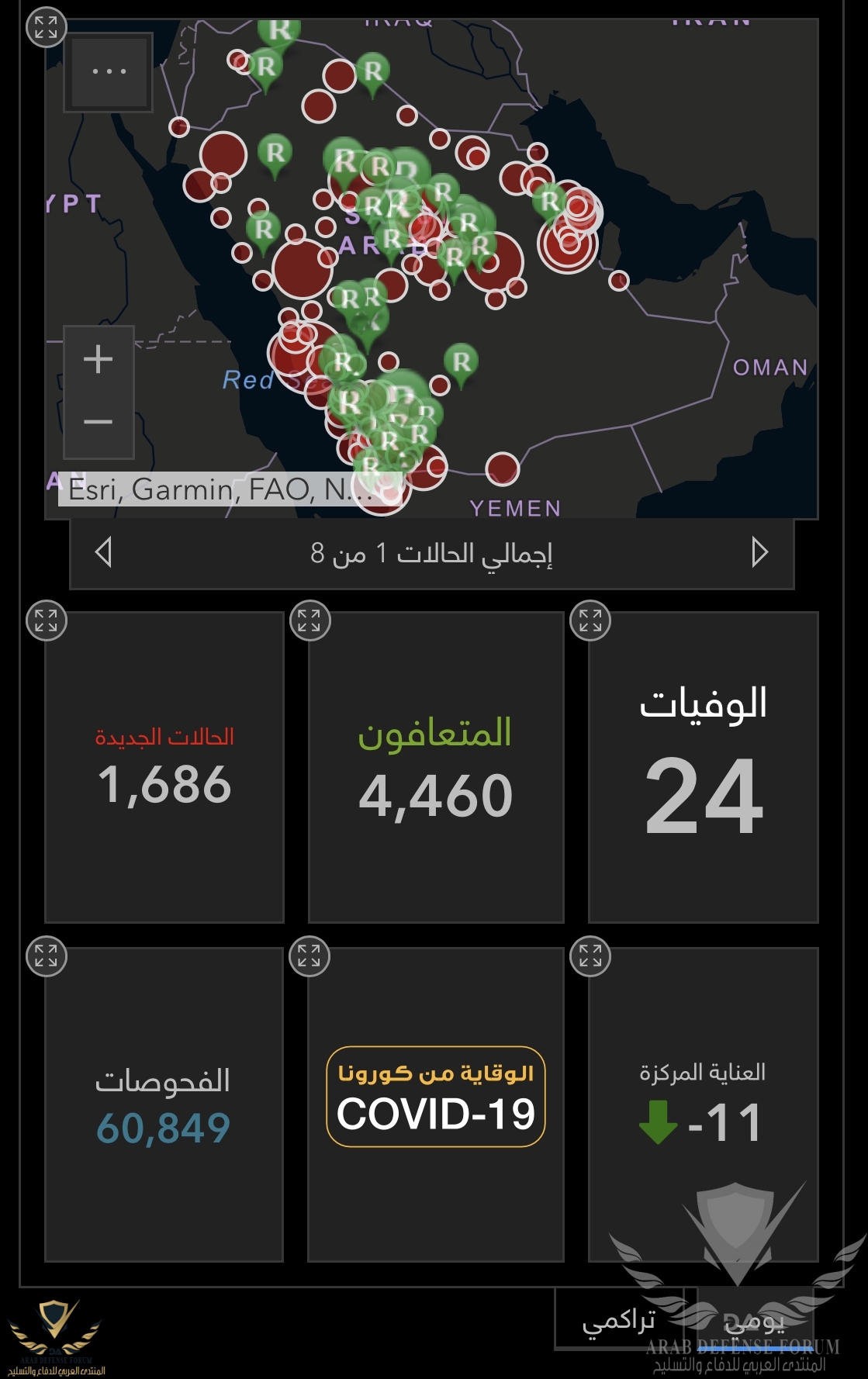
Task: Expand the الفحوصات card
Action: pyautogui.click(x=46, y=956)
